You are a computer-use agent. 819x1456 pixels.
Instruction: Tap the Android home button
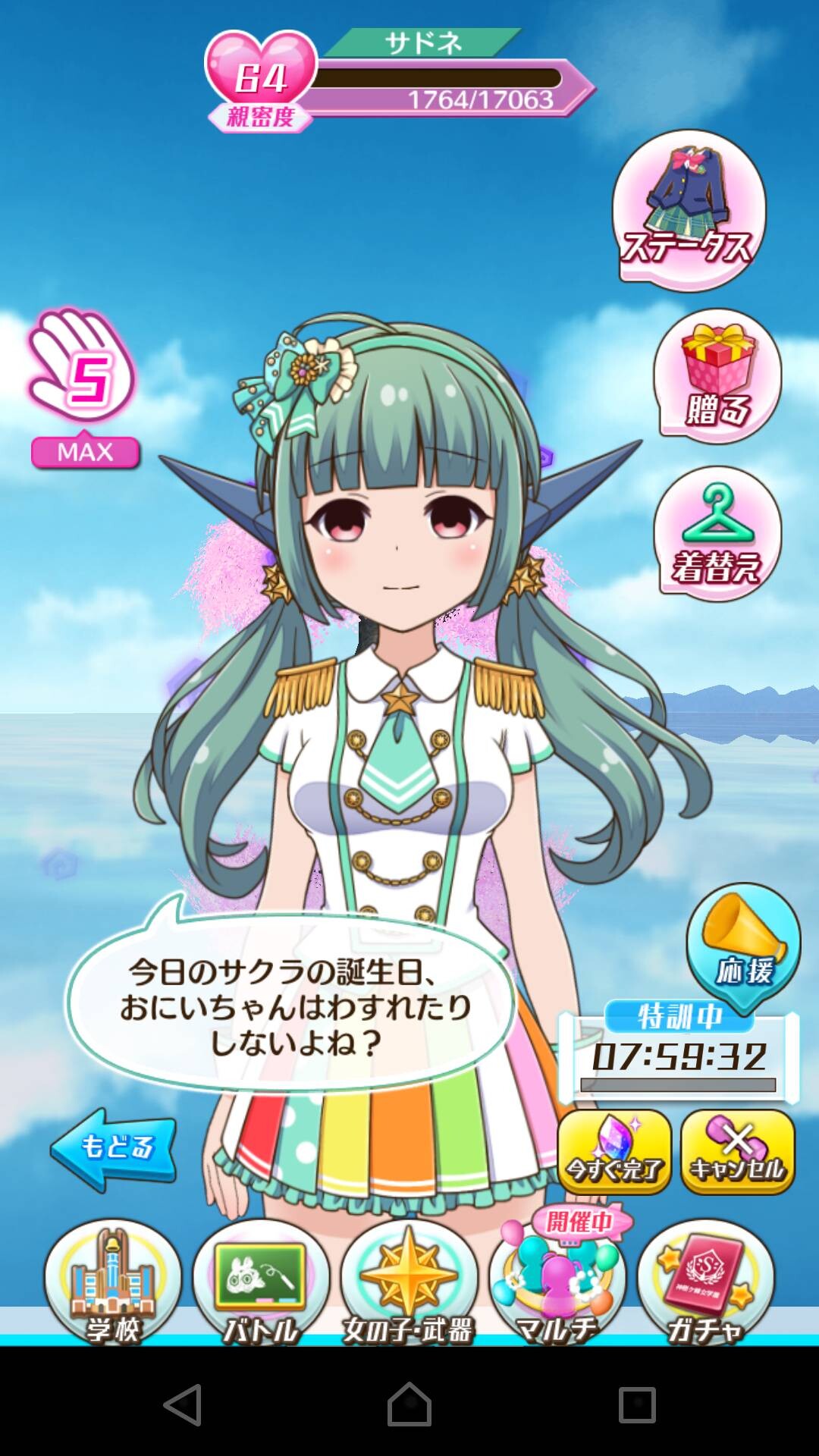click(x=409, y=1404)
